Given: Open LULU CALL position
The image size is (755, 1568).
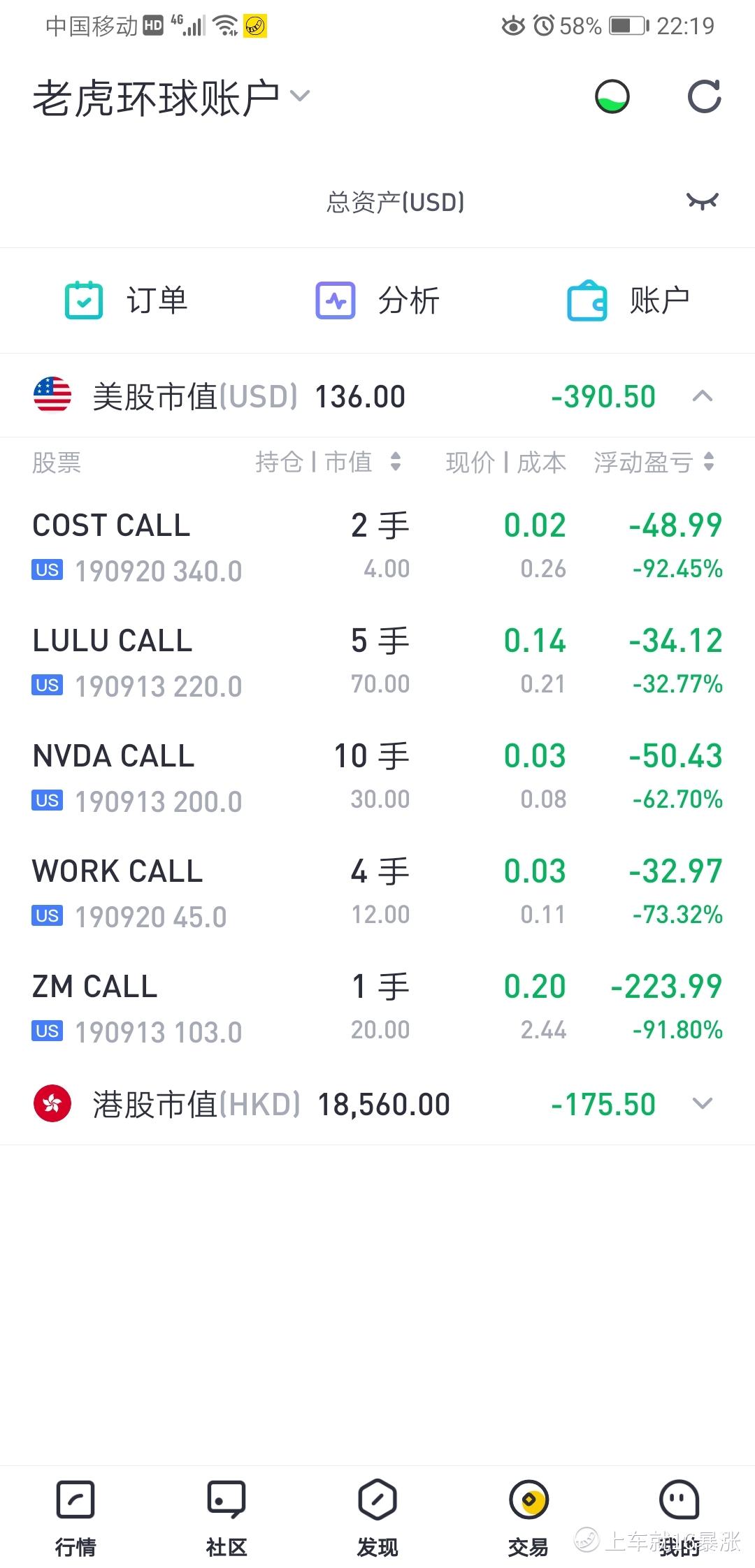Looking at the screenshot, I should pyautogui.click(x=377, y=662).
